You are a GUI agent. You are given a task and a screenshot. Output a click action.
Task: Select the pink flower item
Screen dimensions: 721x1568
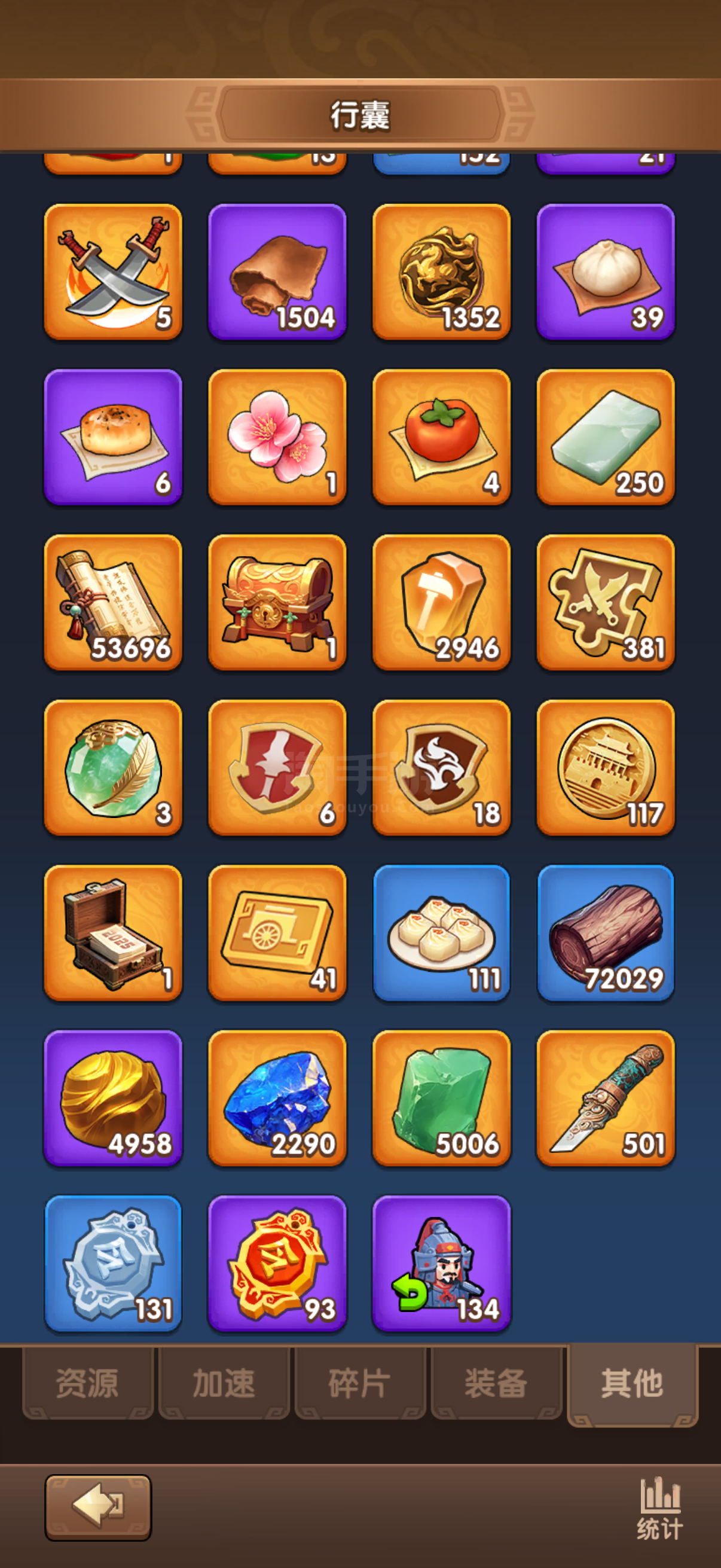click(x=277, y=437)
